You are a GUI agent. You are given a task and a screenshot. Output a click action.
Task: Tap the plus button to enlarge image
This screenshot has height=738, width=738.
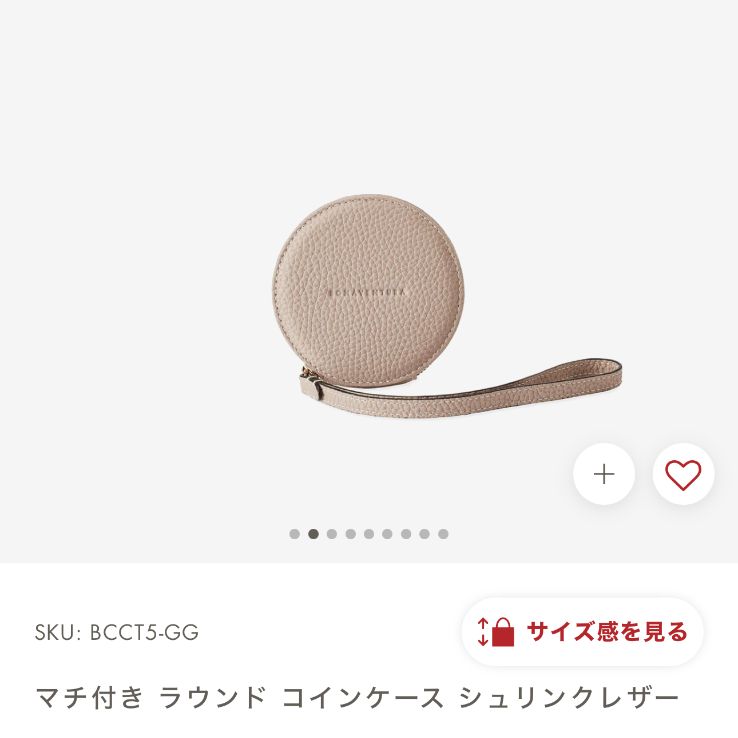click(604, 474)
